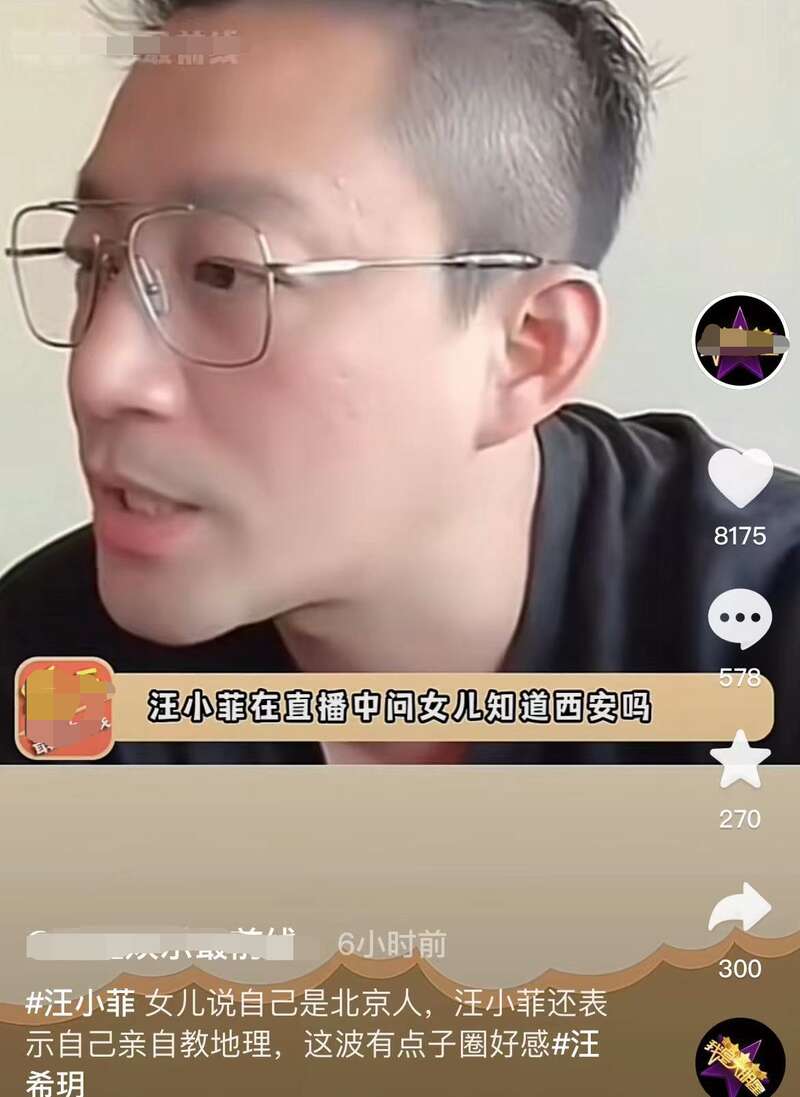Open the comments on this video

740,619
